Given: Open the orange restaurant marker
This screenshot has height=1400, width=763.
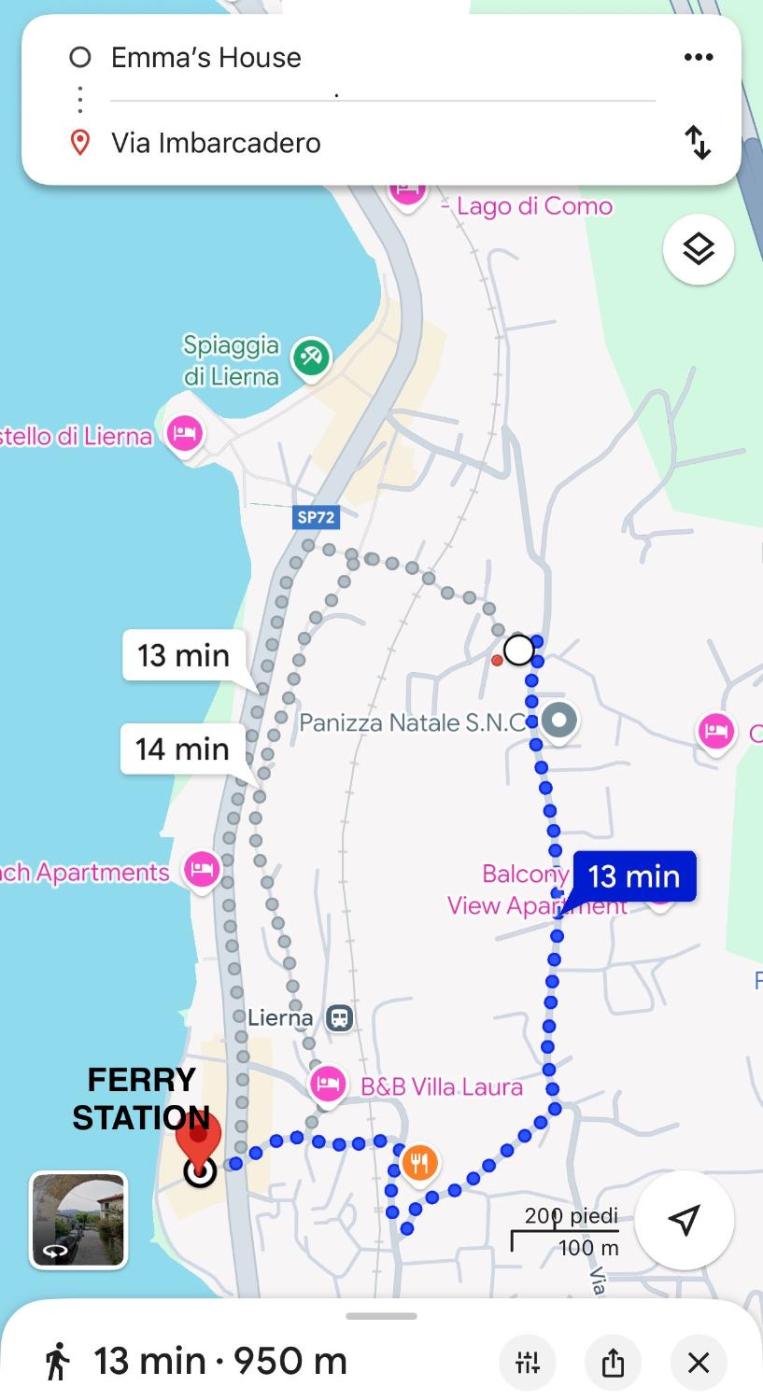Looking at the screenshot, I should click(419, 1163).
